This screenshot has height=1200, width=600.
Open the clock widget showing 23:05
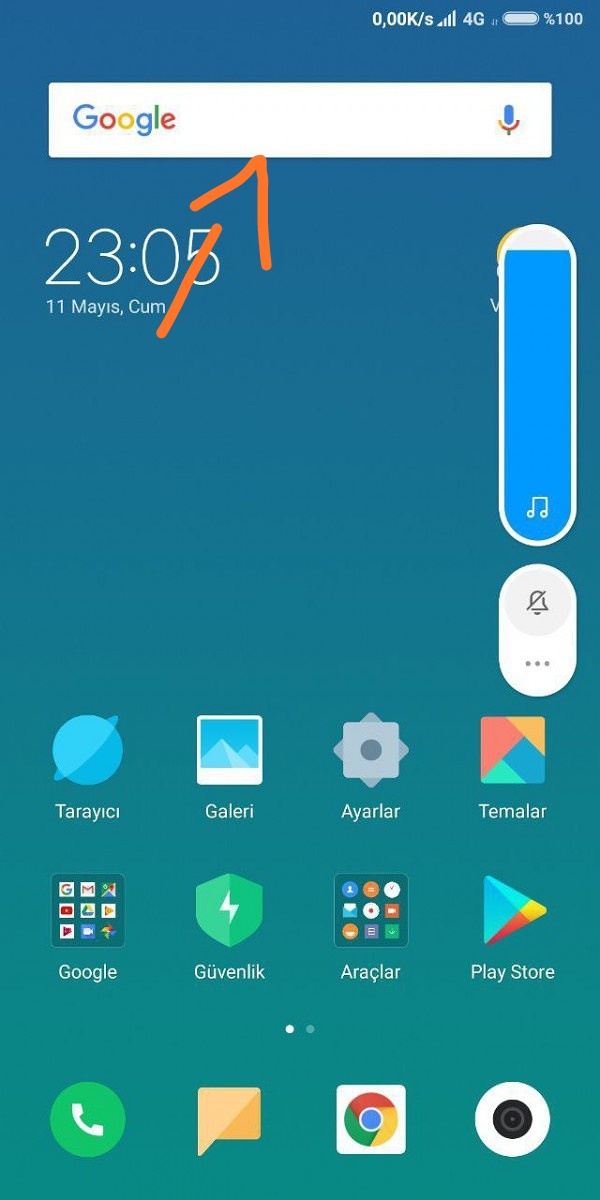point(132,257)
